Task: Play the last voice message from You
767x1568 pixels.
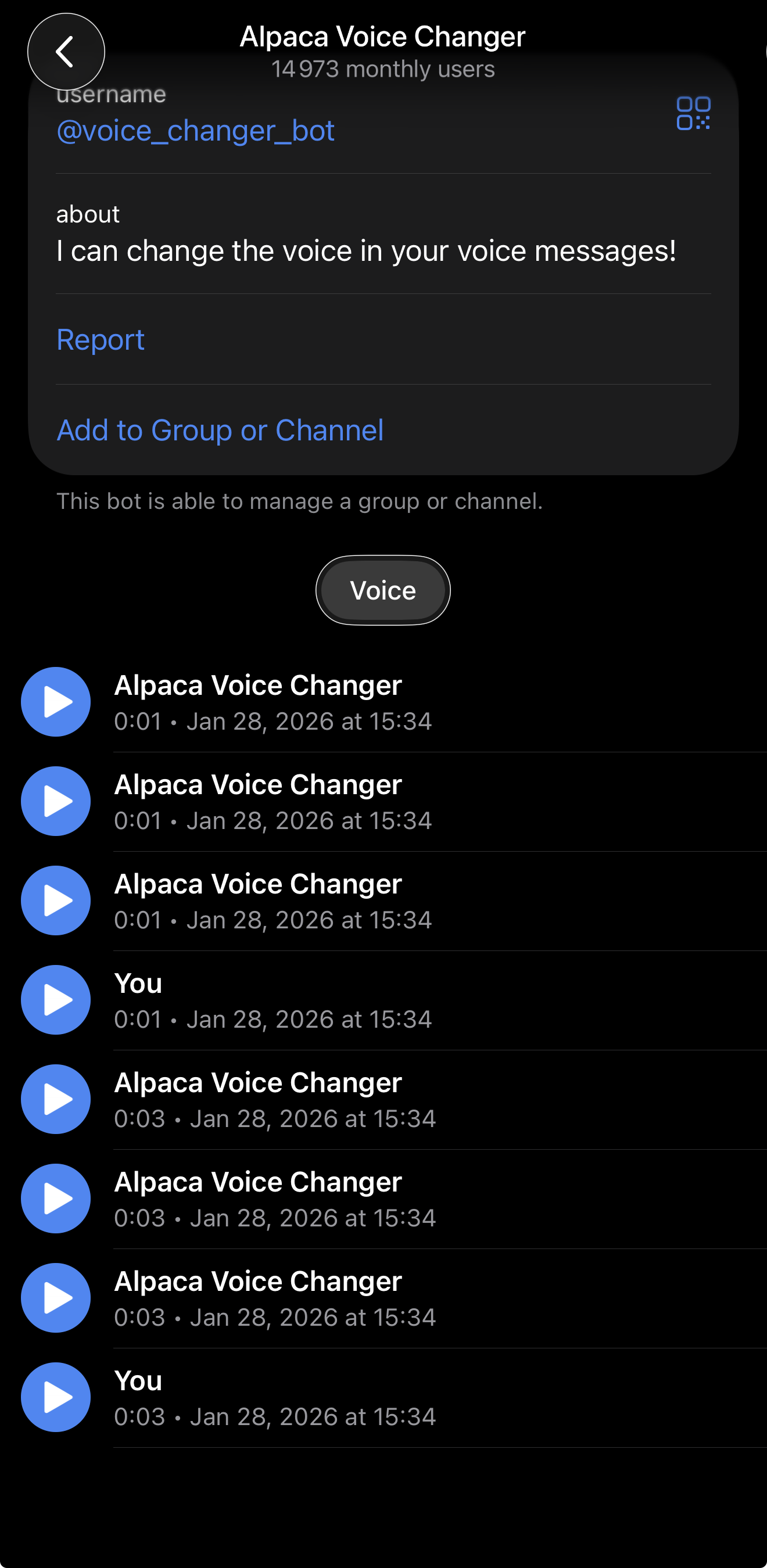Action: 55,1397
